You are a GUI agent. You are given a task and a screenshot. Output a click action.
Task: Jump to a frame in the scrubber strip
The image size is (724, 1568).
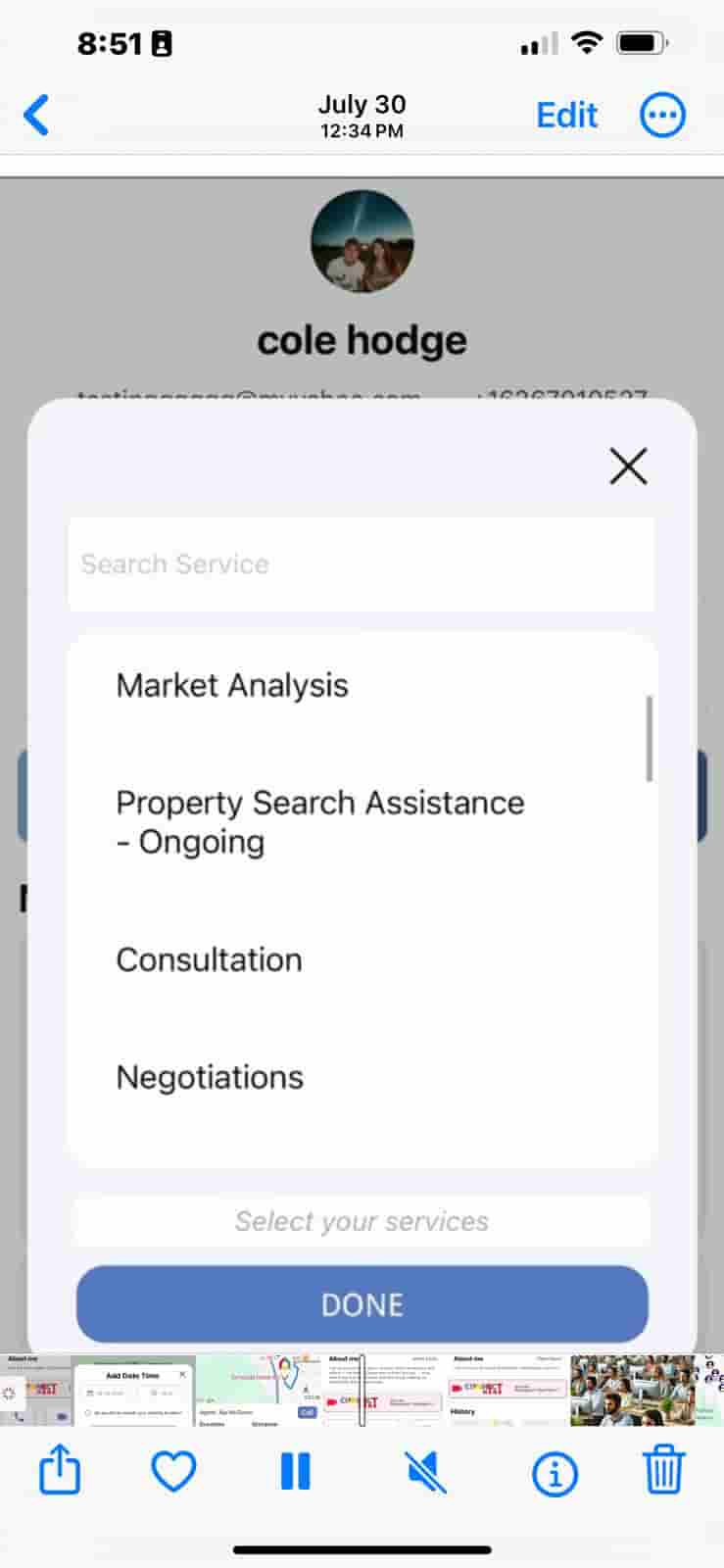click(x=362, y=1390)
